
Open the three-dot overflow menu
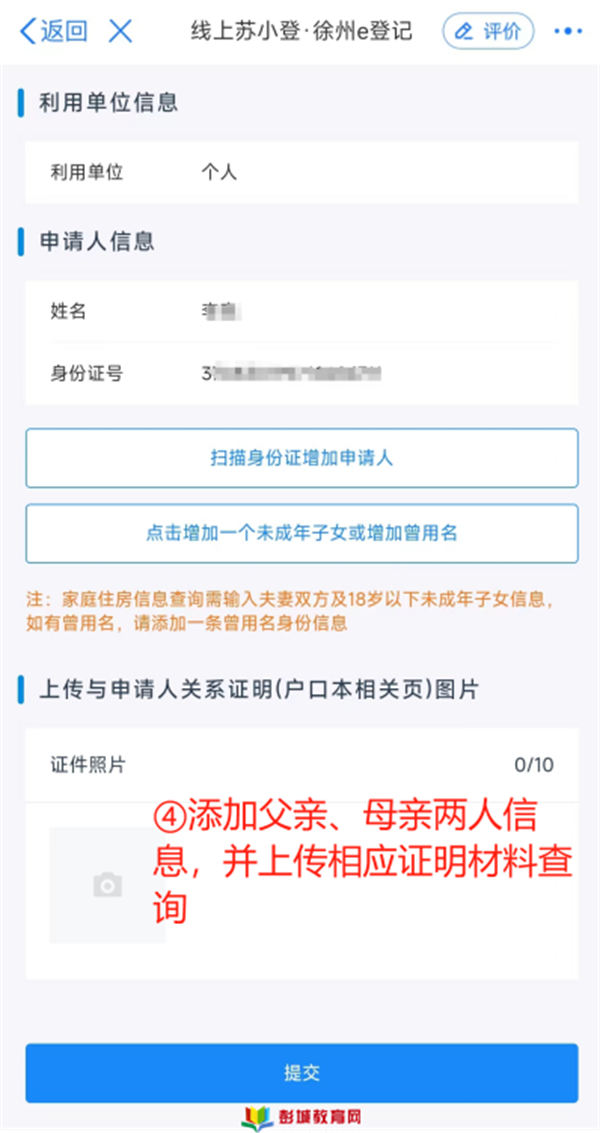tap(567, 31)
